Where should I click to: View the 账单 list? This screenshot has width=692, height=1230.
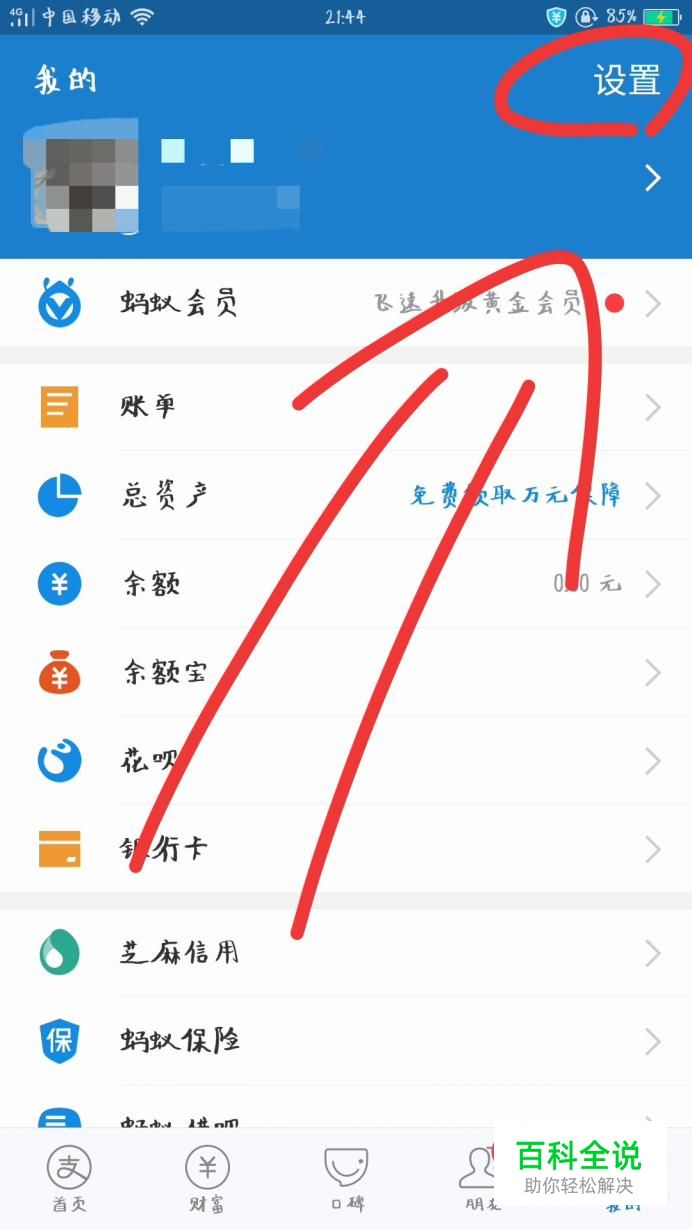(x=346, y=407)
